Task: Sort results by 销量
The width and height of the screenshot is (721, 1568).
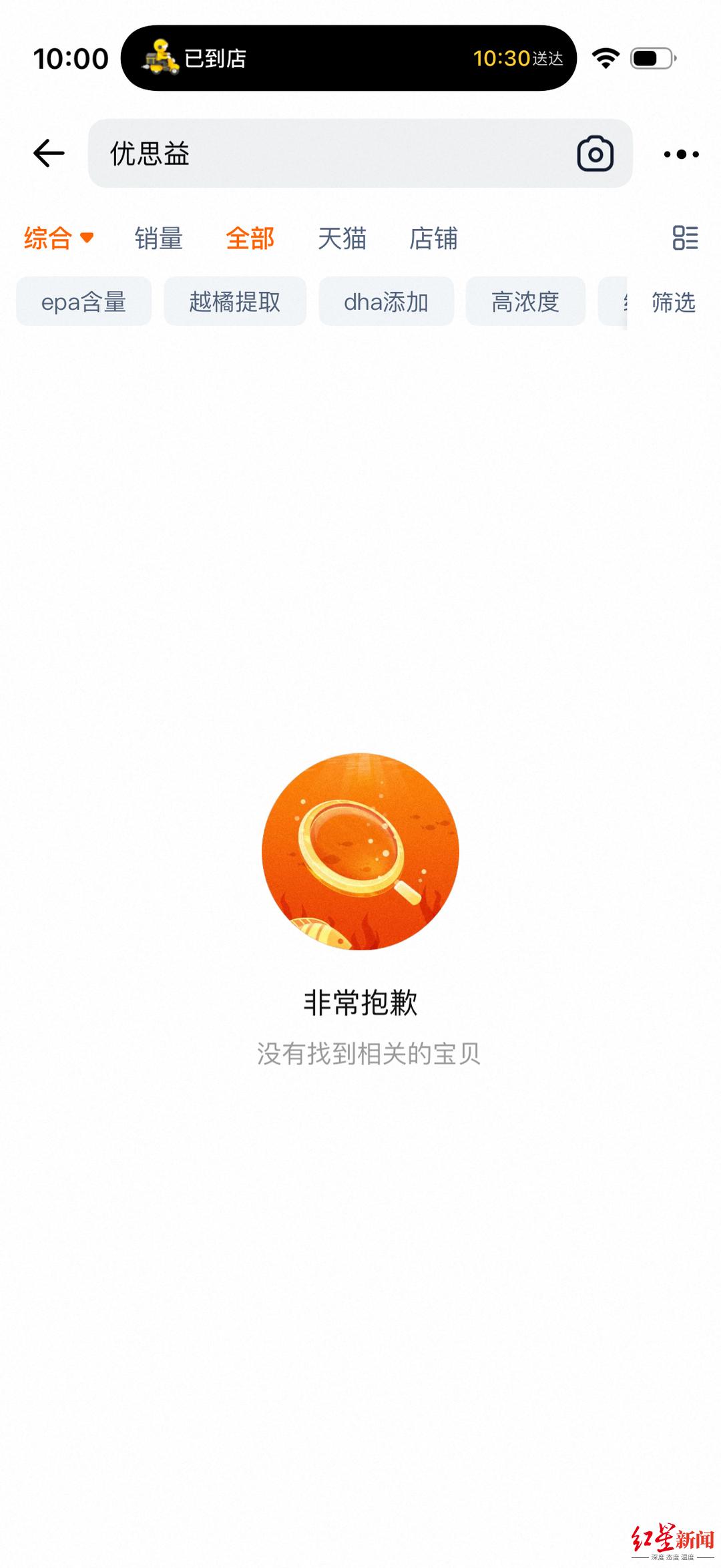Action: click(x=158, y=238)
